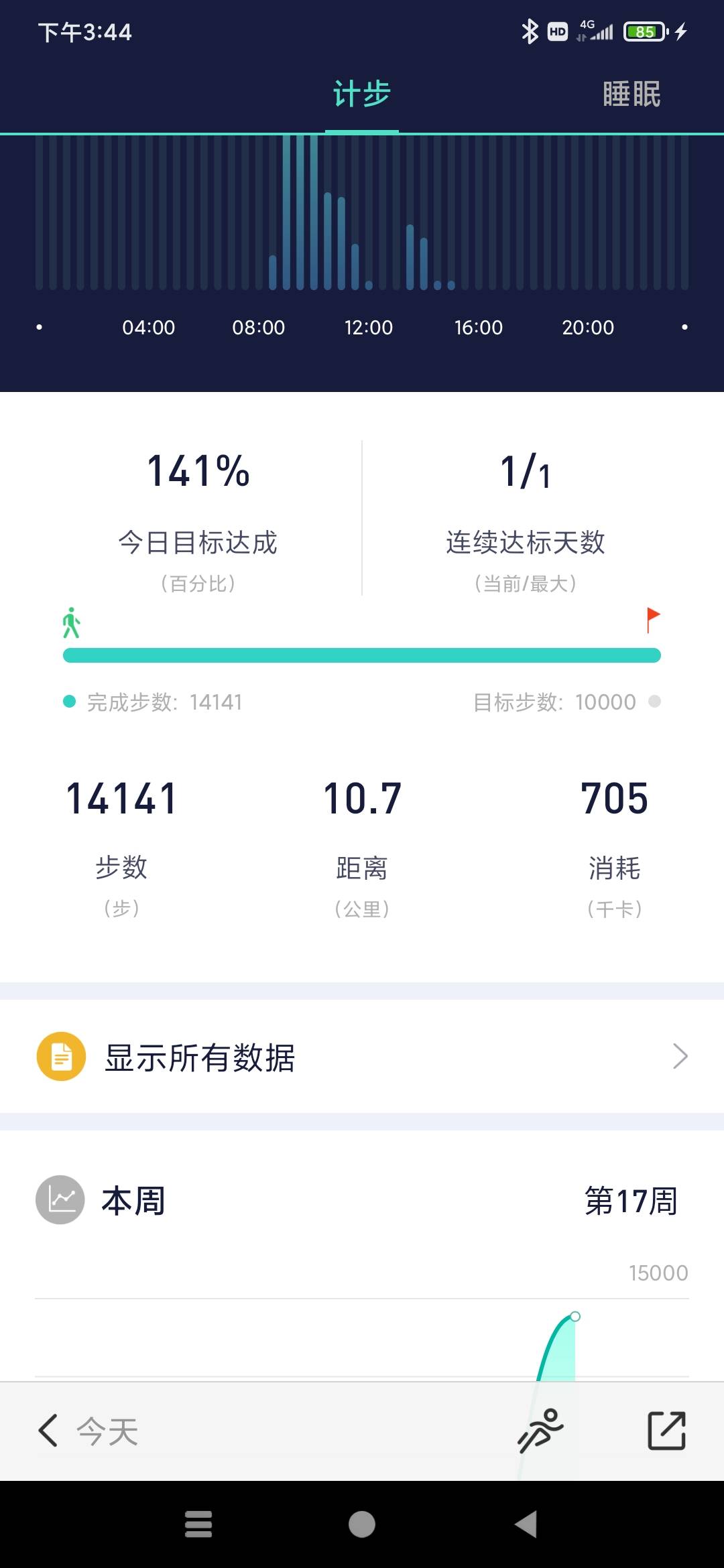The height and width of the screenshot is (1568, 724).
Task: Expand 显示所有数据 using the right chevron
Action: point(680,1057)
